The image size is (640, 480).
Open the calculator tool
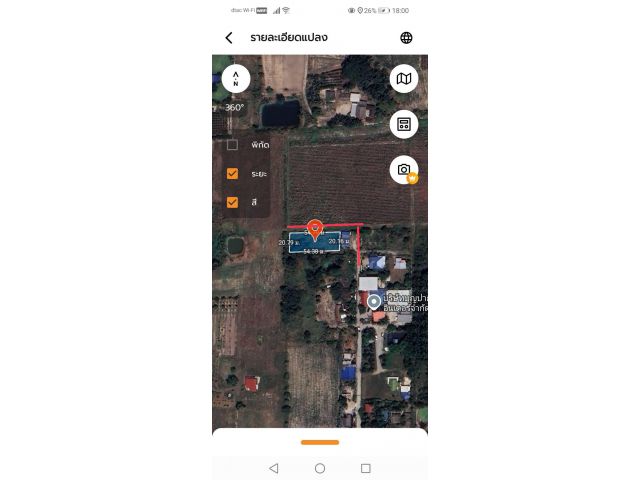tap(404, 124)
